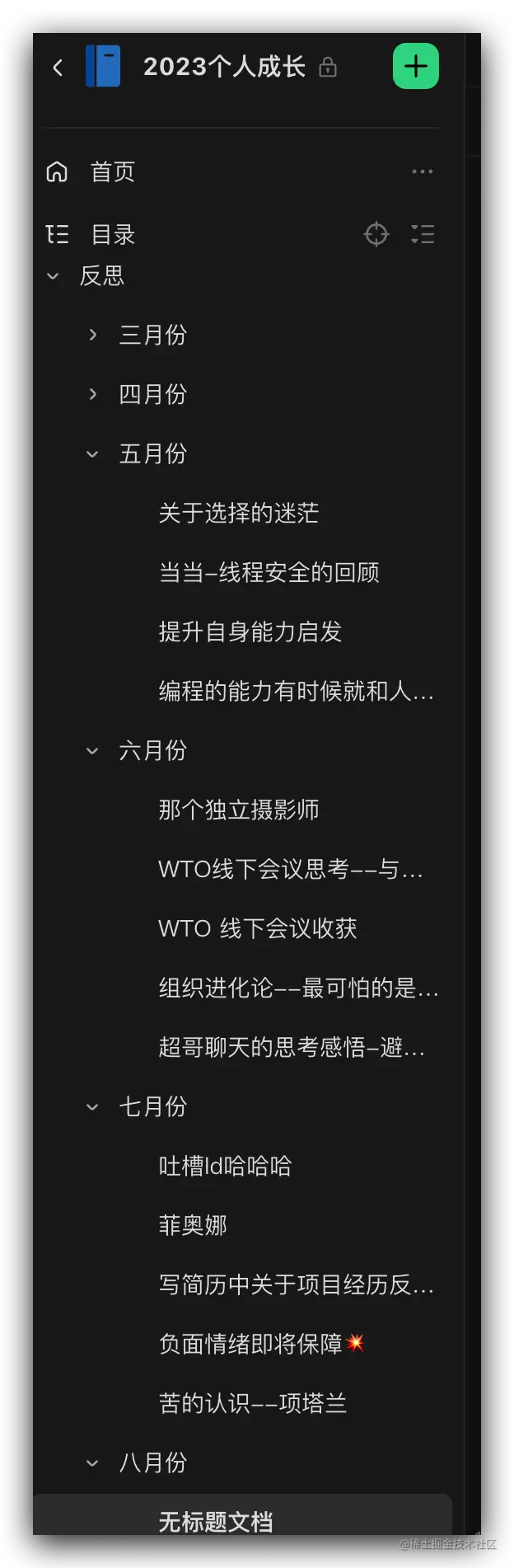
Task: Expand the 四月份 folder
Action: pos(93,394)
